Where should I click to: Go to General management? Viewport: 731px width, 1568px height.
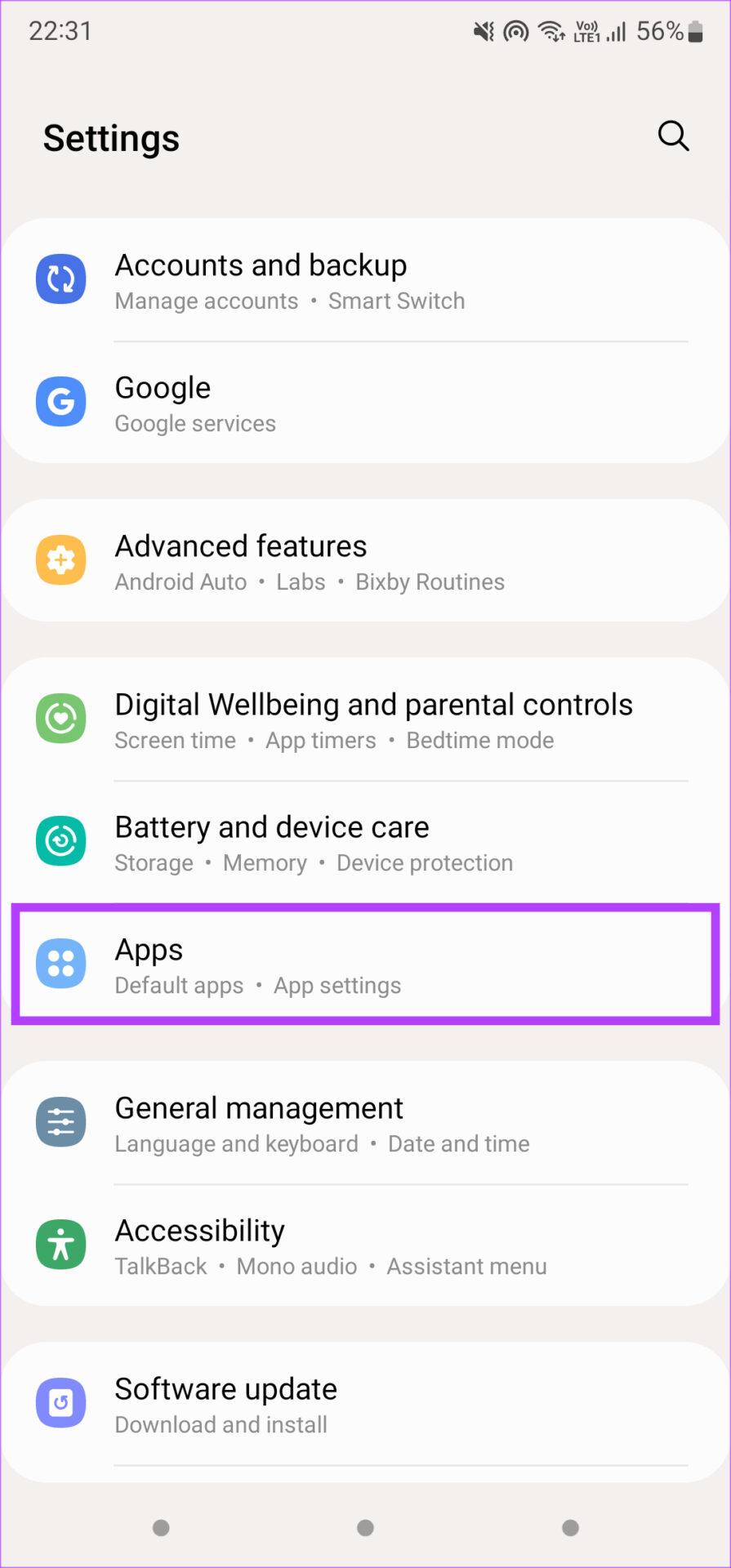(365, 1123)
